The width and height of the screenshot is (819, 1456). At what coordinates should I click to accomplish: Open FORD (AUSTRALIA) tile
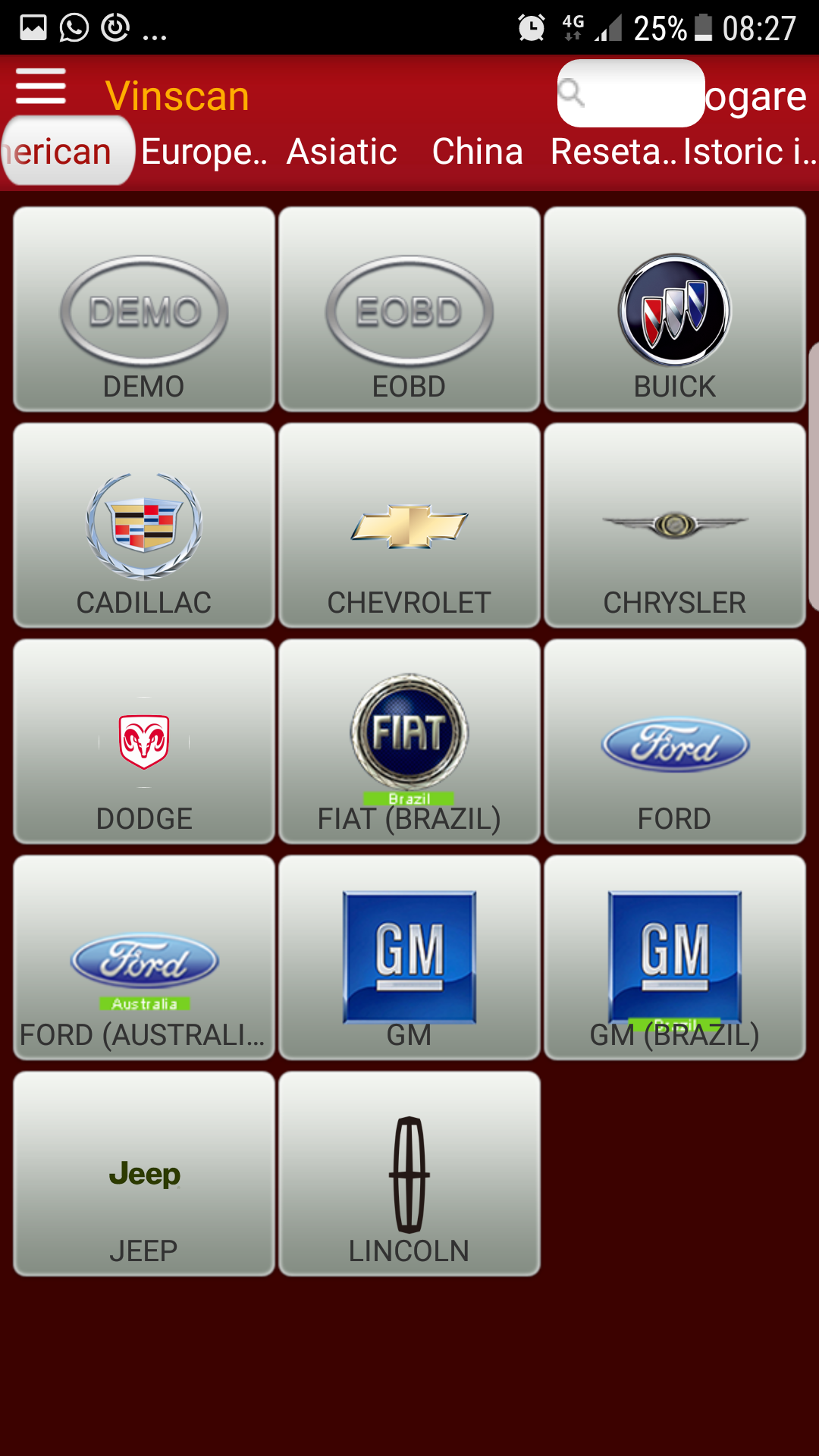[x=144, y=958]
